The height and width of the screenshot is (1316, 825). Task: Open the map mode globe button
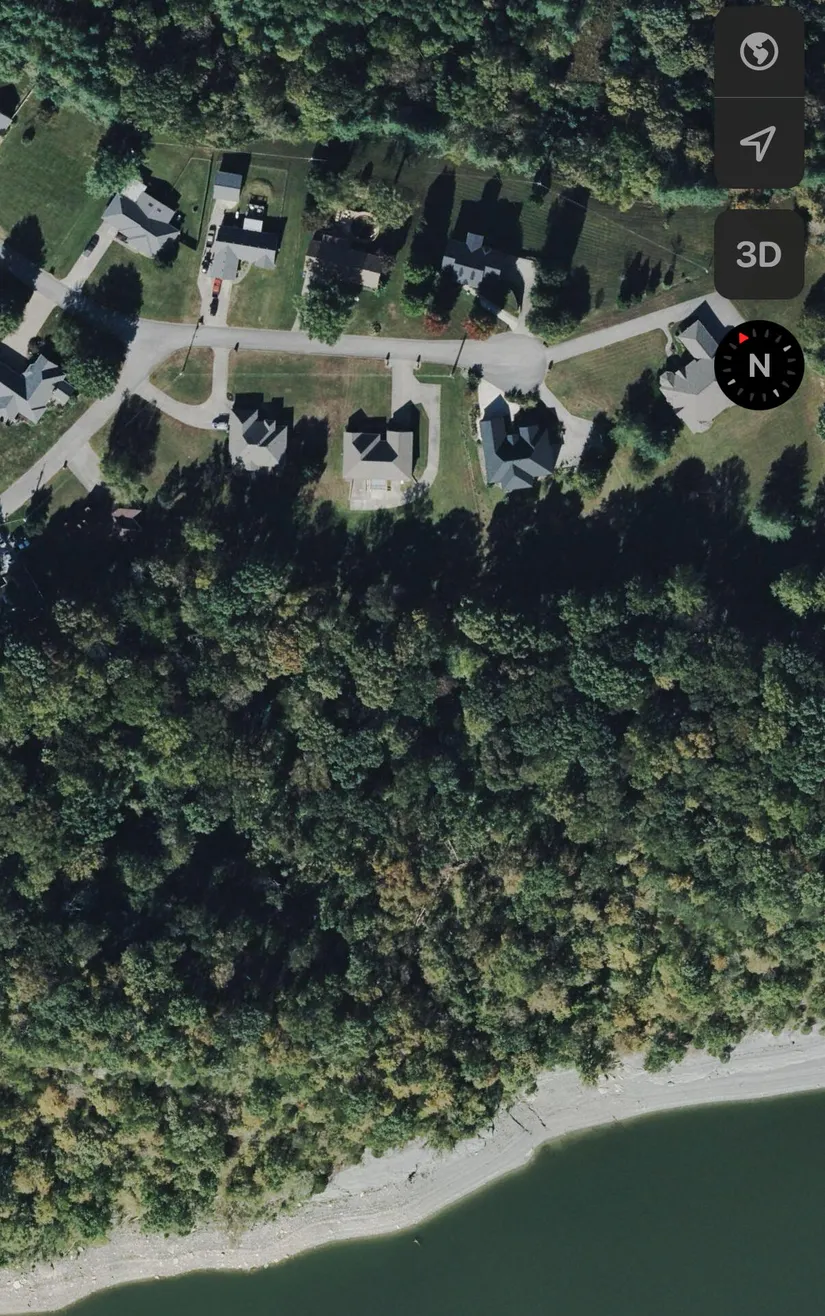[x=759, y=51]
